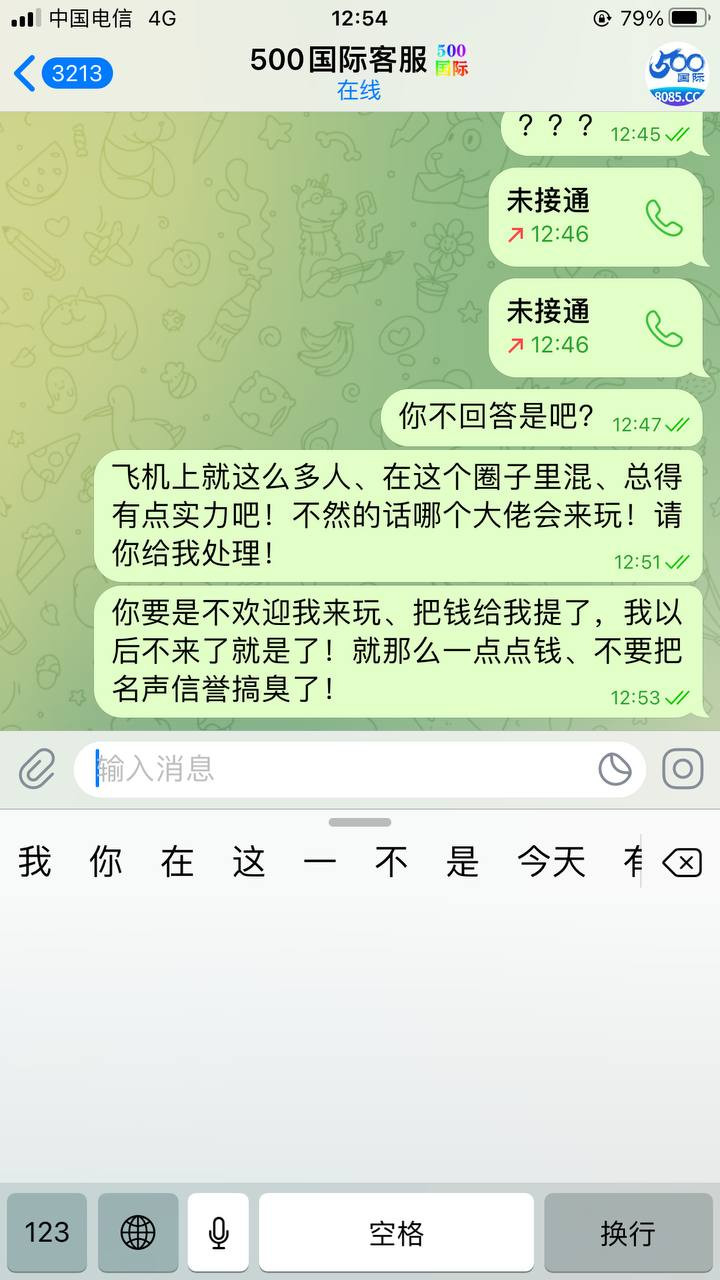Open the sticker panel icon
Screen dimensions: 720x1280
614,769
